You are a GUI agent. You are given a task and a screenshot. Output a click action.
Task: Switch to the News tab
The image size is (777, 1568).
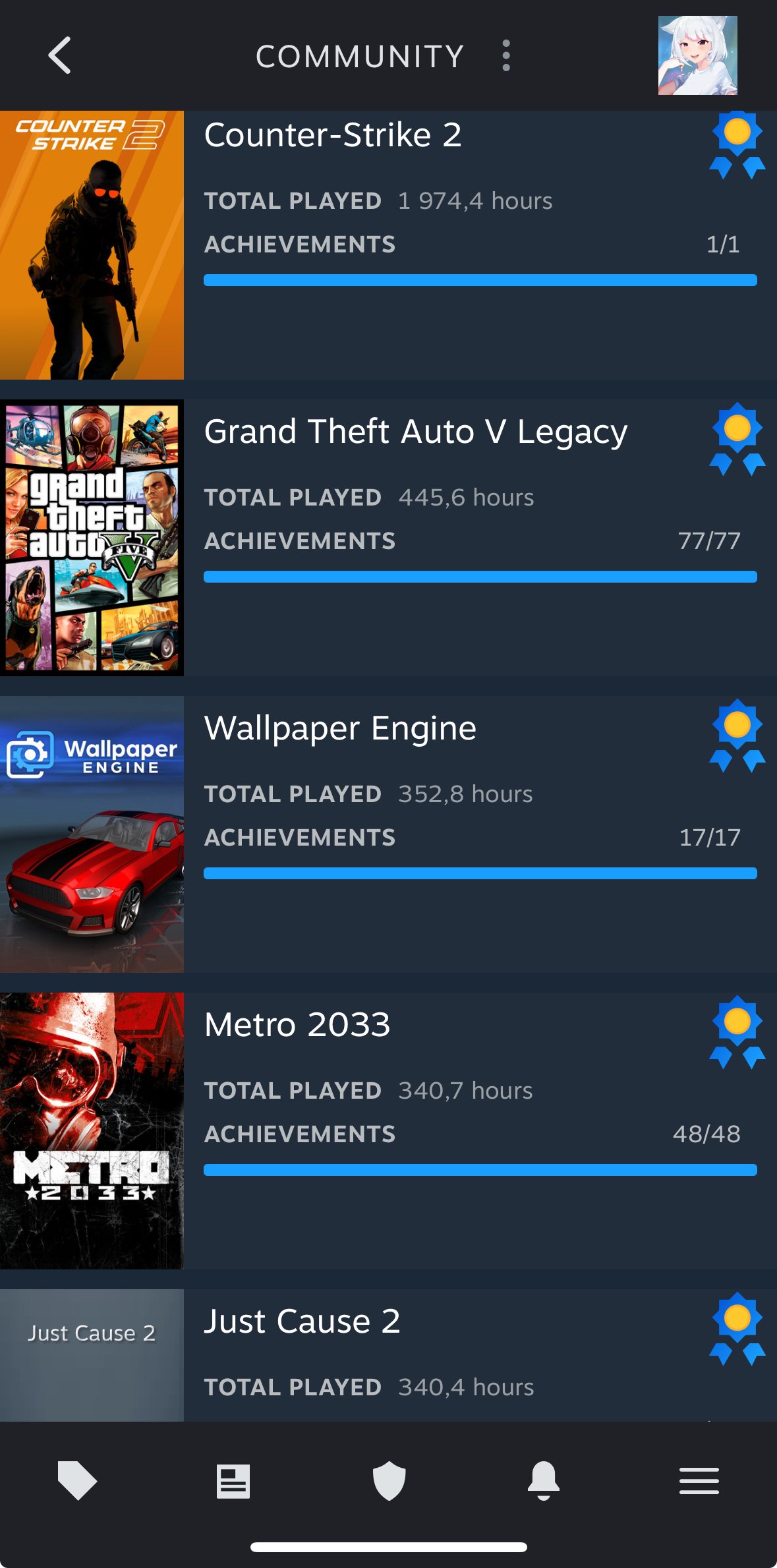[233, 1481]
